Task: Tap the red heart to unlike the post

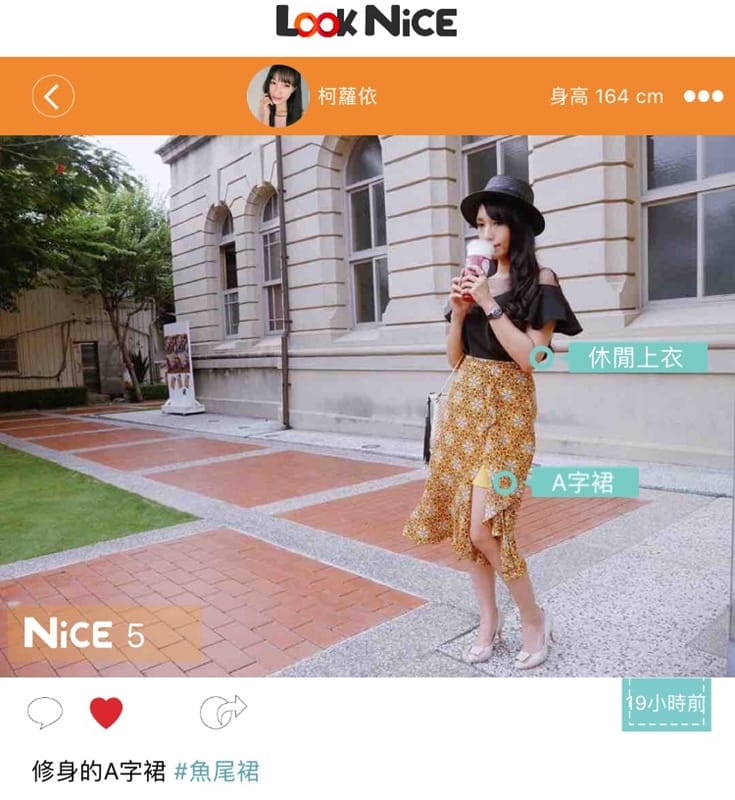Action: [x=105, y=709]
